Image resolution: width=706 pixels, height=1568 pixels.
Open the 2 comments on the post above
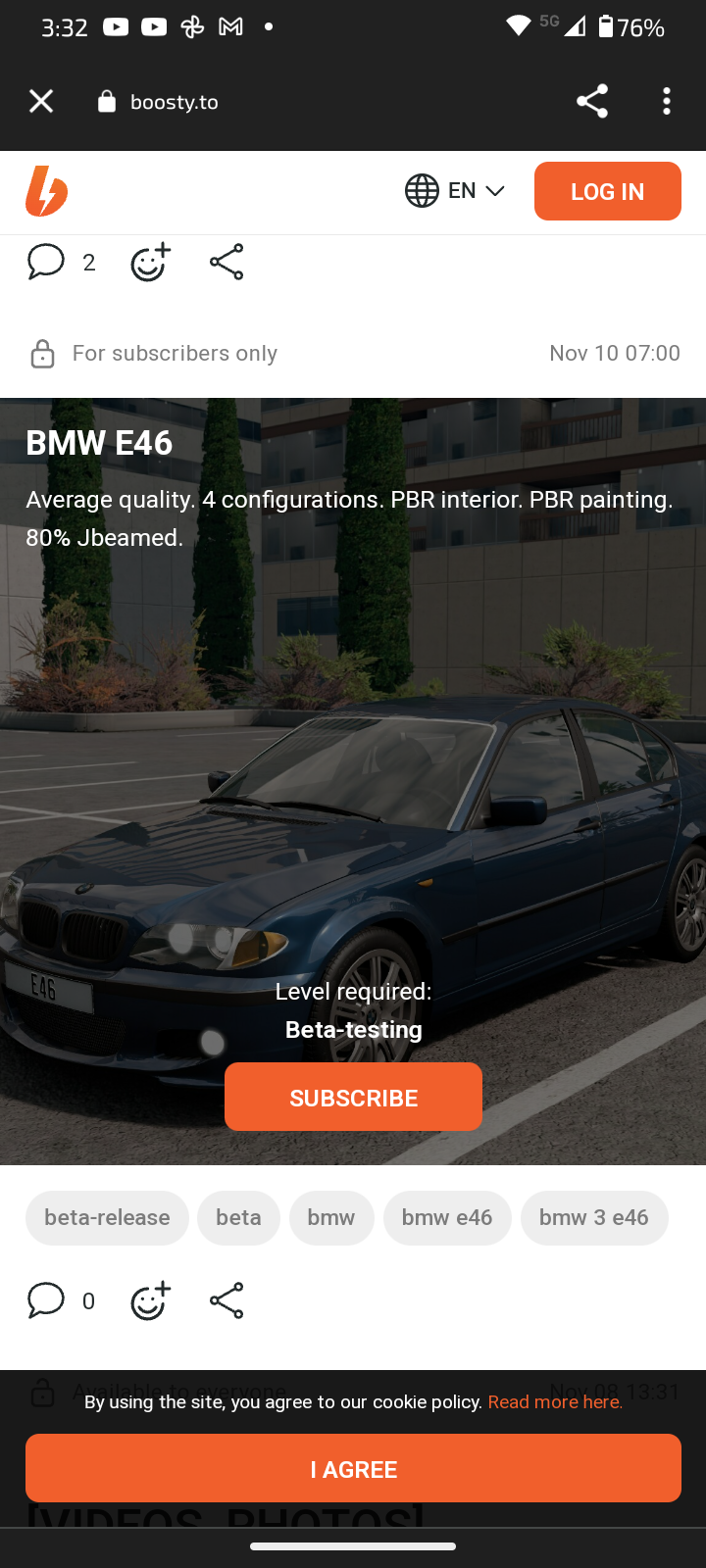61,262
